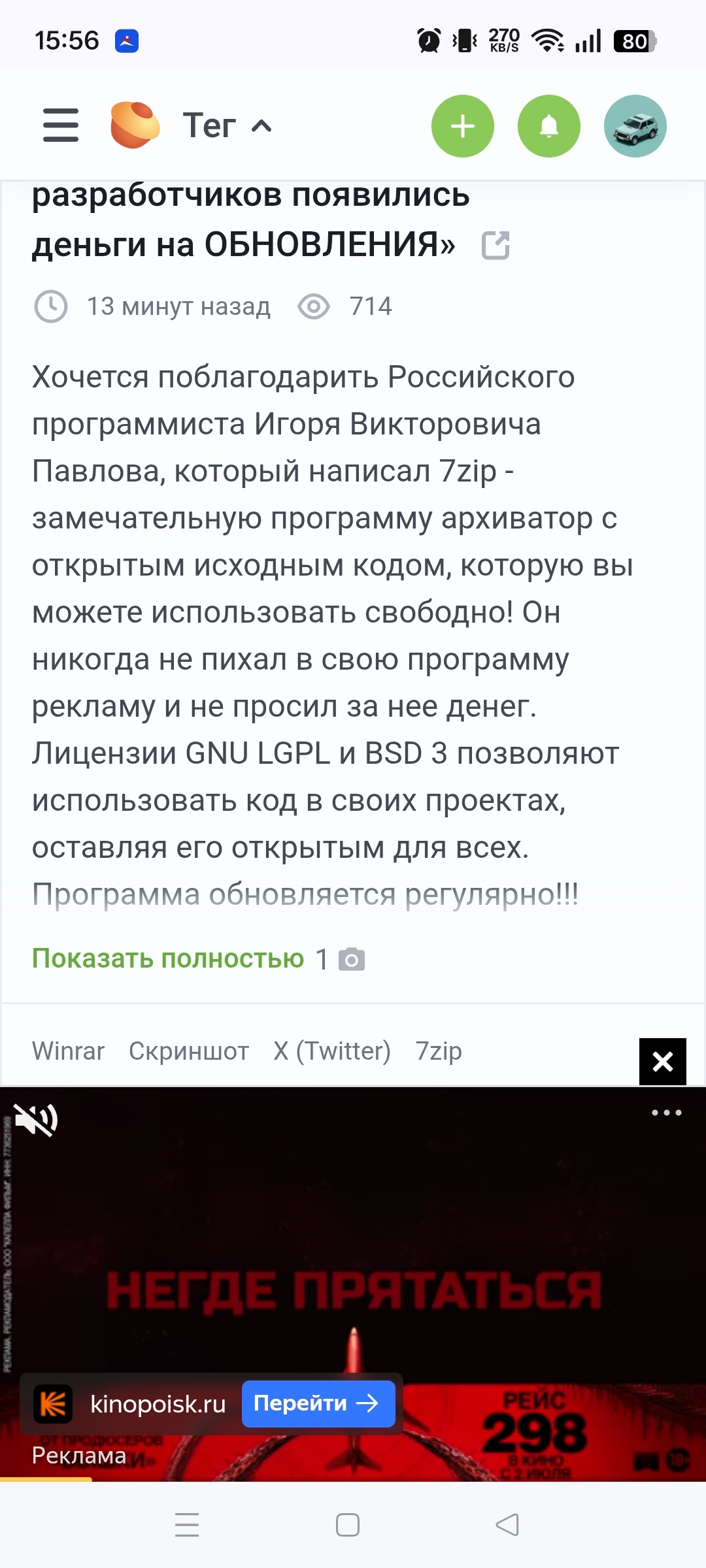Unmute the ad video

click(x=37, y=1120)
